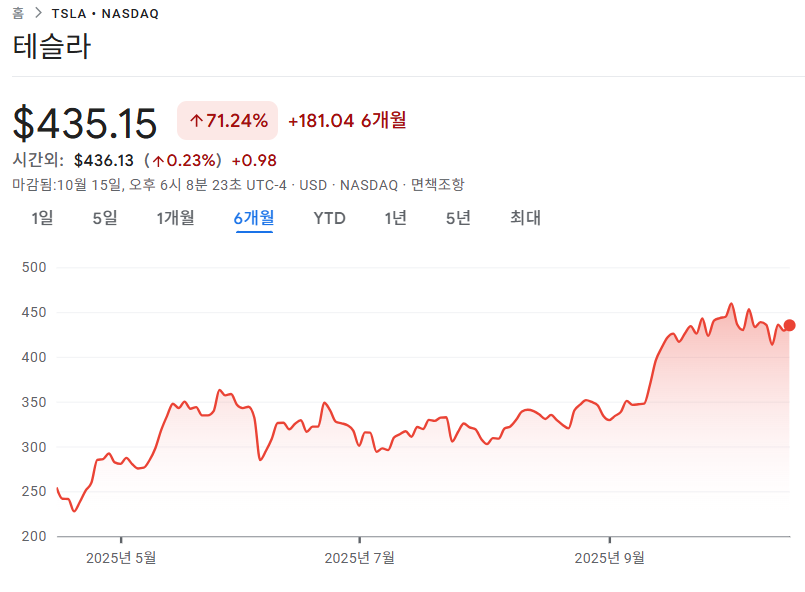This screenshot has width=805, height=592.
Task: Go to the 홈 breadcrumb link
Action: point(18,14)
